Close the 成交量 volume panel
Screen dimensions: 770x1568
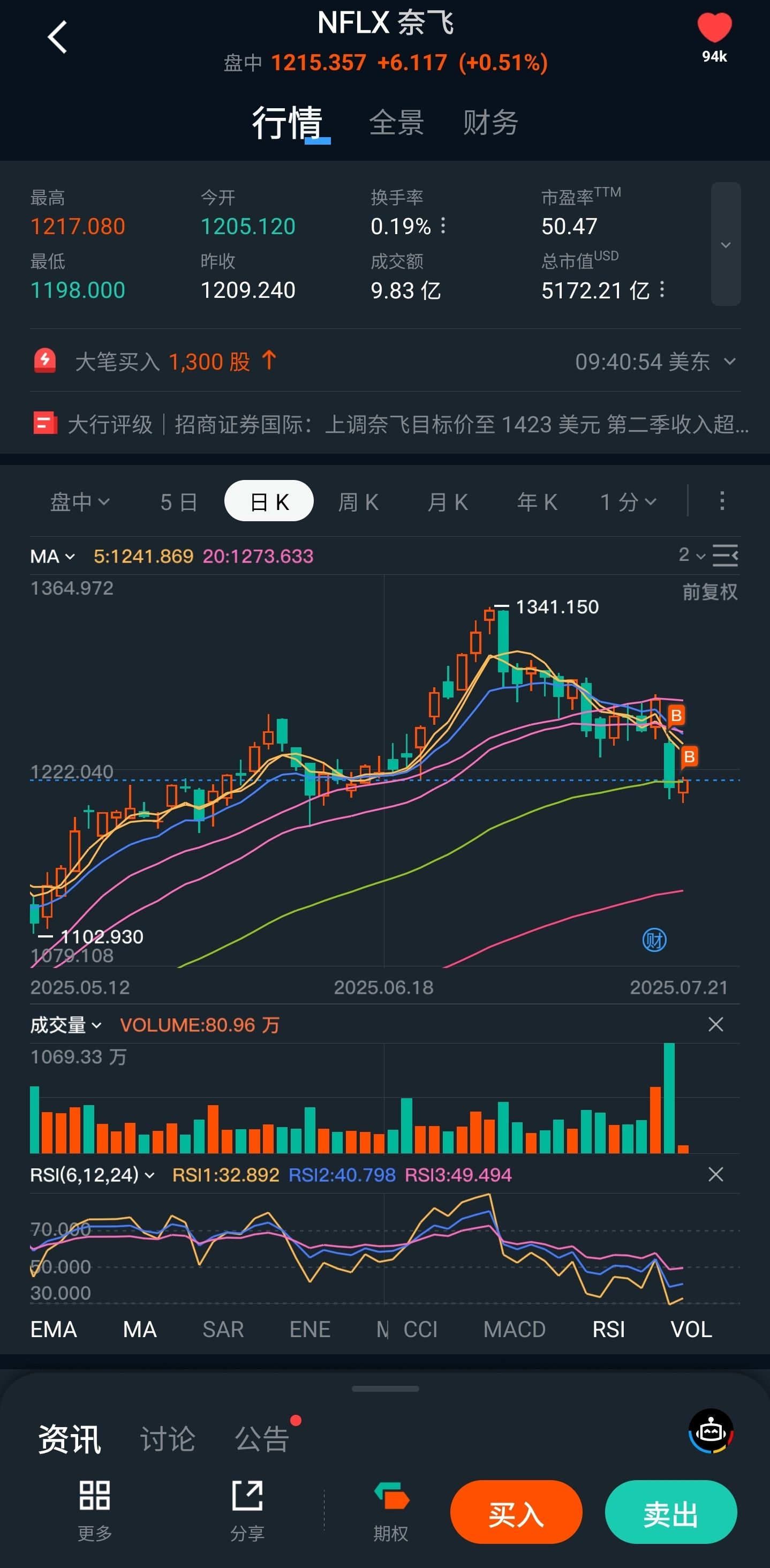pyautogui.click(x=716, y=1024)
